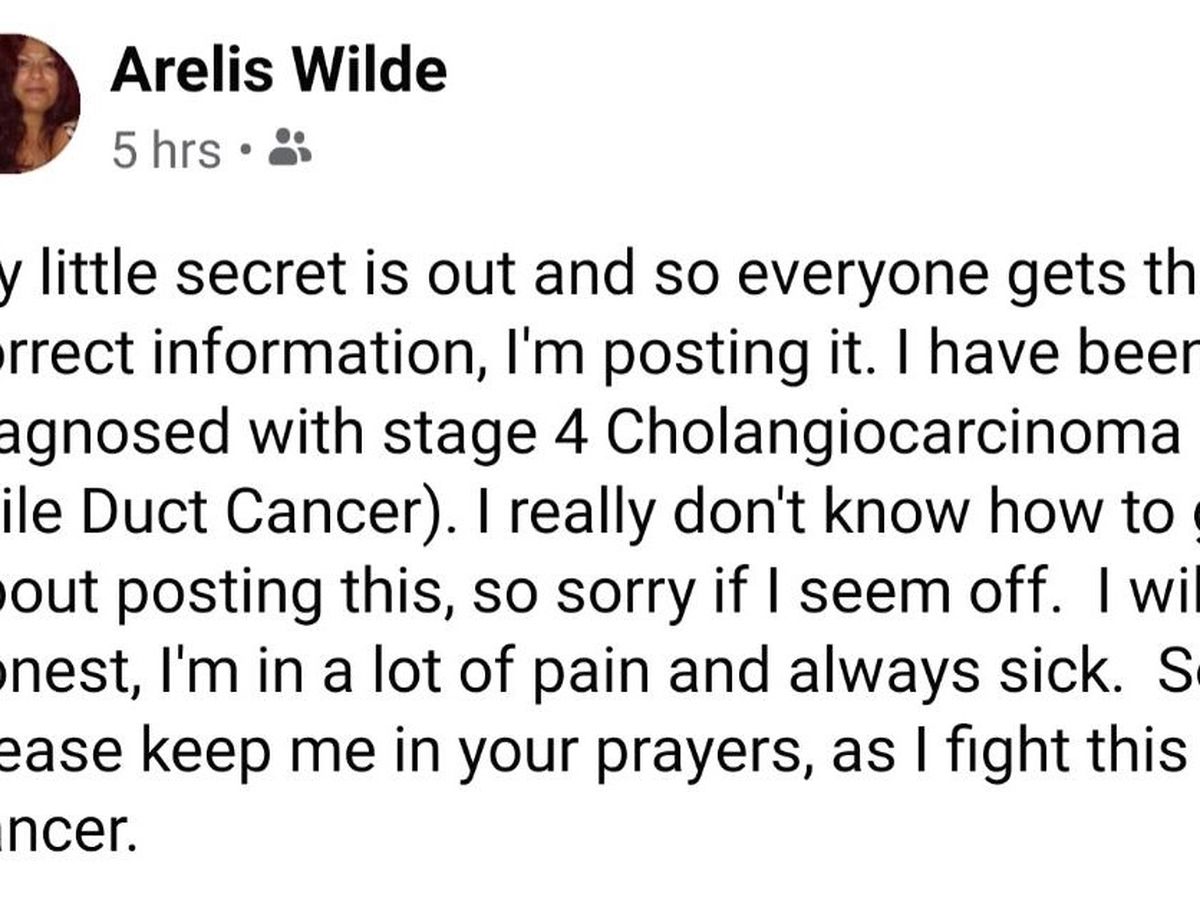
Task: Open Arelis Wilde's profile picture
Action: [x=36, y=104]
